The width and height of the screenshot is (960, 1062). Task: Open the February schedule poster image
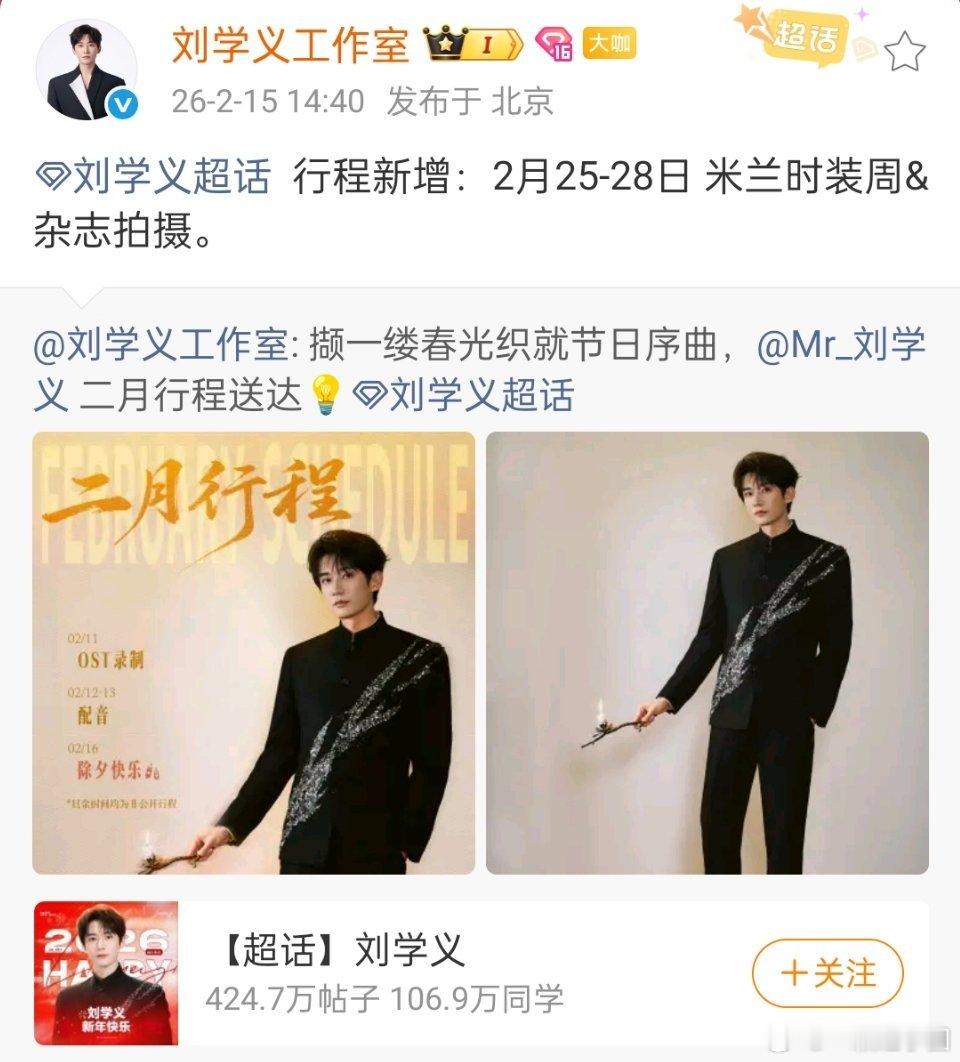tap(253, 651)
